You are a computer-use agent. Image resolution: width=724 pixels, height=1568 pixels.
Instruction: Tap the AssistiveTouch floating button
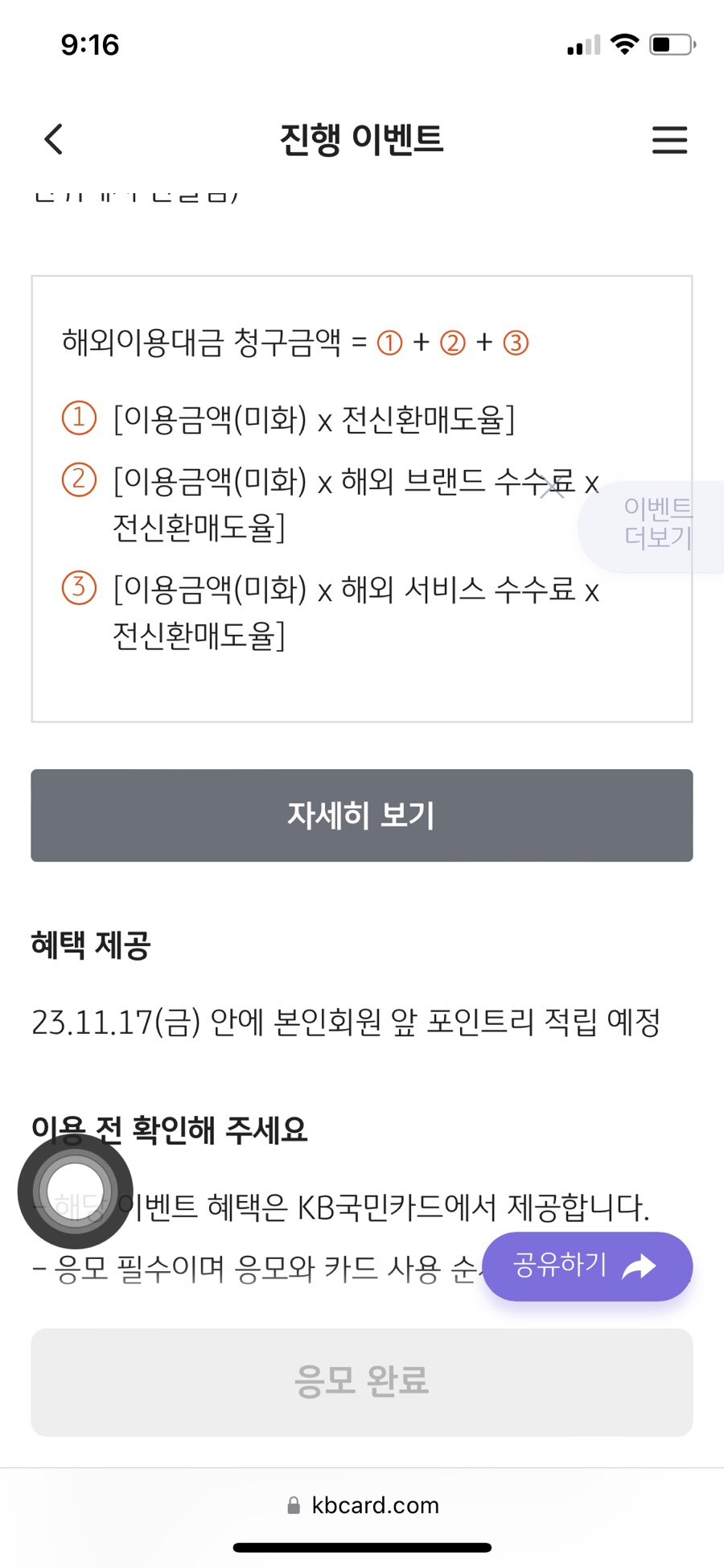tap(76, 1191)
